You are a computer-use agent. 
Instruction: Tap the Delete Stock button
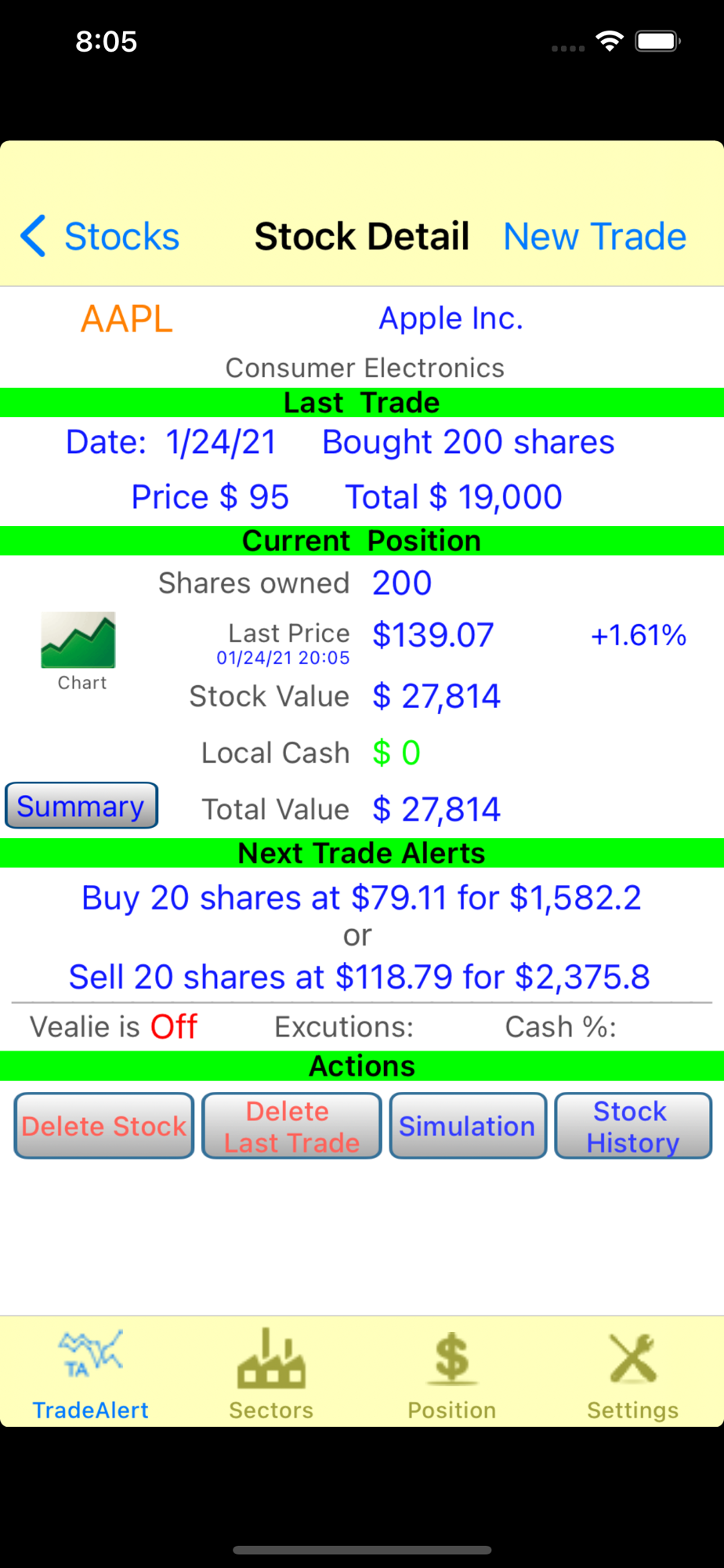click(104, 1126)
